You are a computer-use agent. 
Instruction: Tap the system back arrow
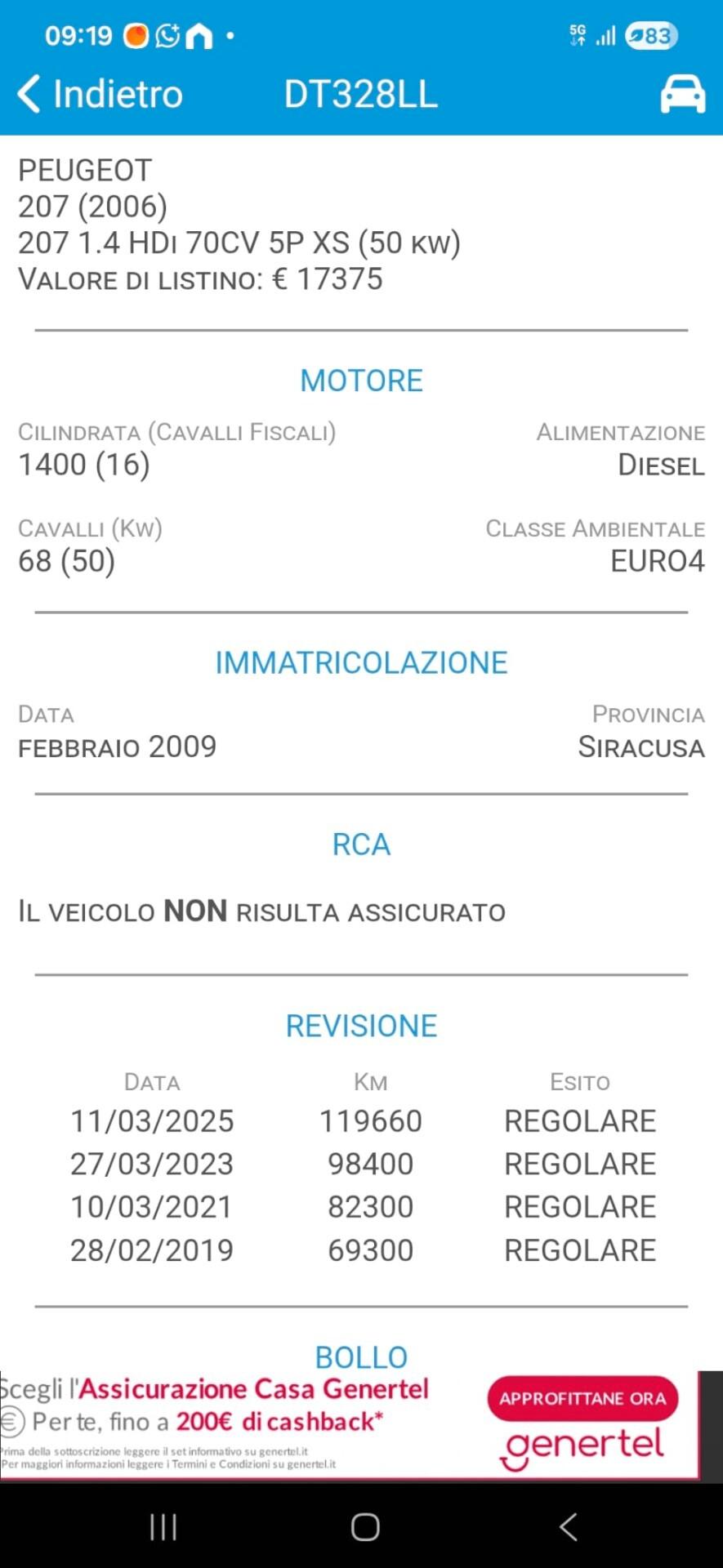tap(568, 1526)
